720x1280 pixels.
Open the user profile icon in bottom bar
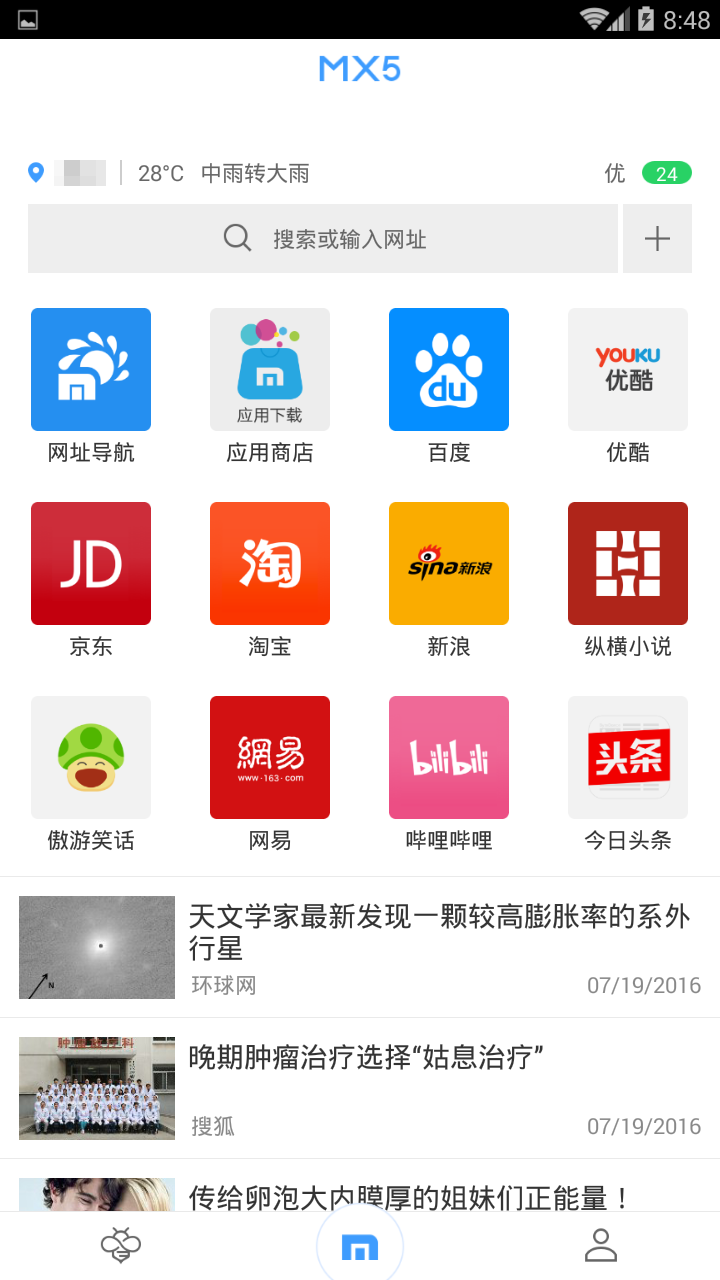coord(600,1245)
